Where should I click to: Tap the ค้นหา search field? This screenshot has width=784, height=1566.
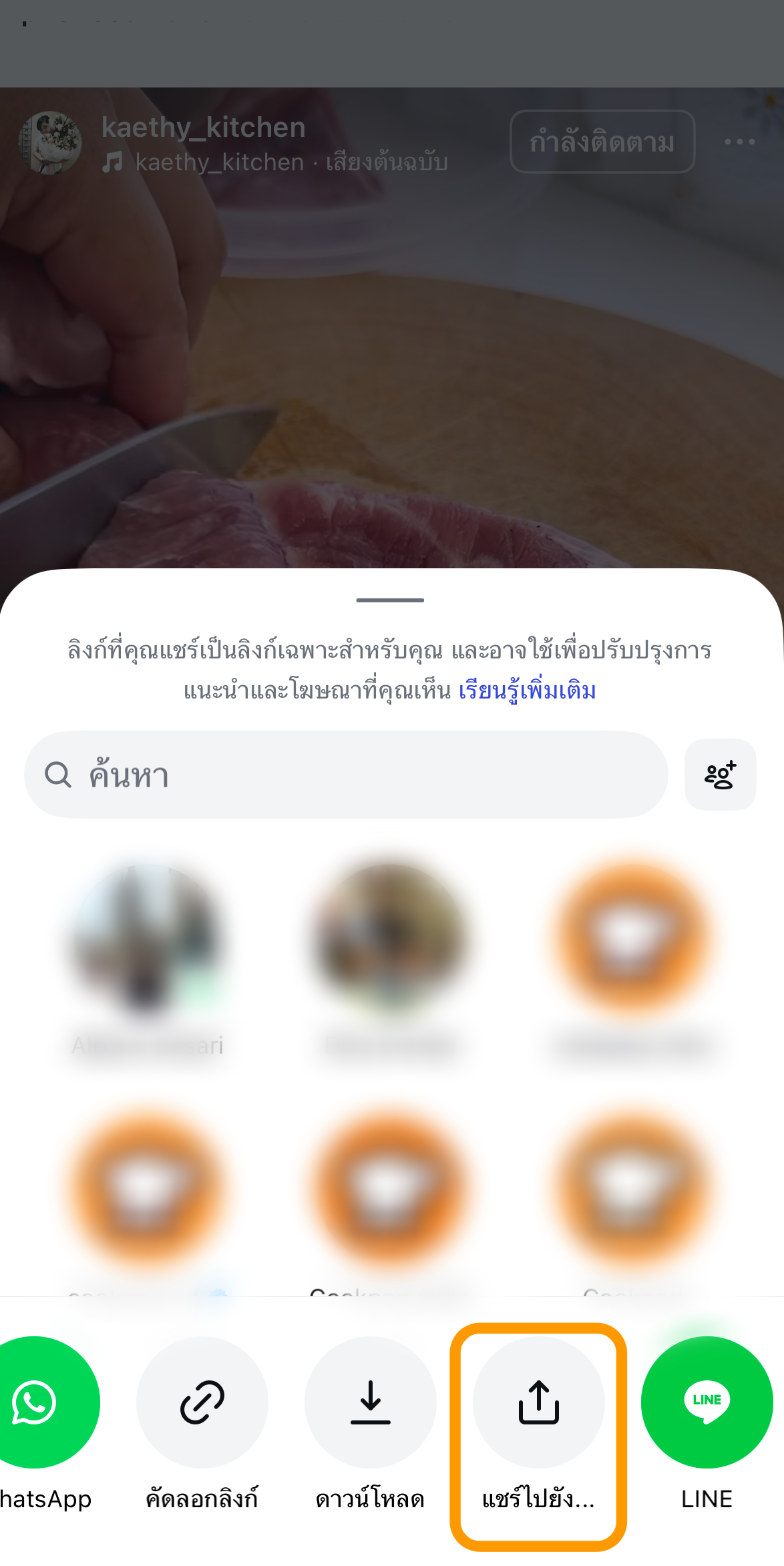[346, 775]
